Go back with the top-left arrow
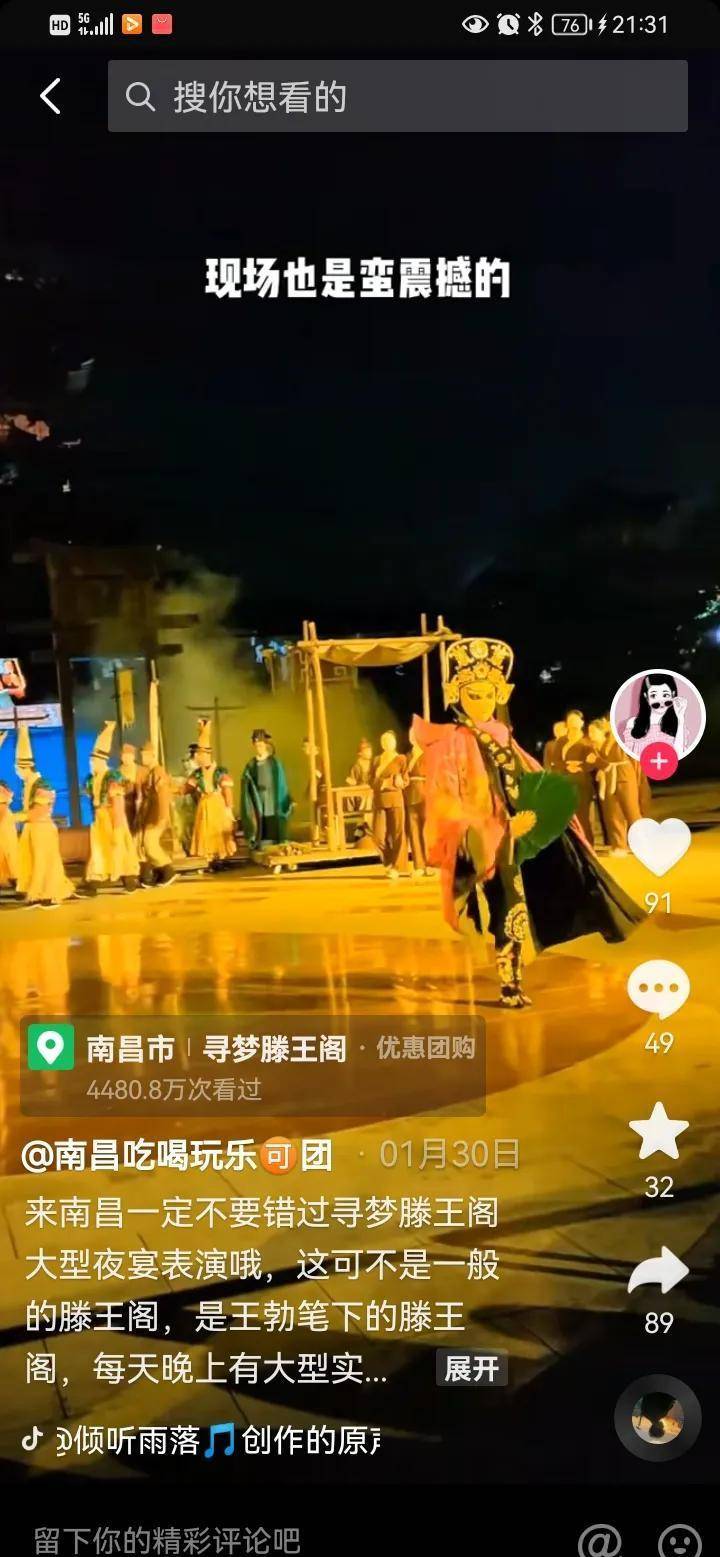This screenshot has width=720, height=1557. coord(50,97)
